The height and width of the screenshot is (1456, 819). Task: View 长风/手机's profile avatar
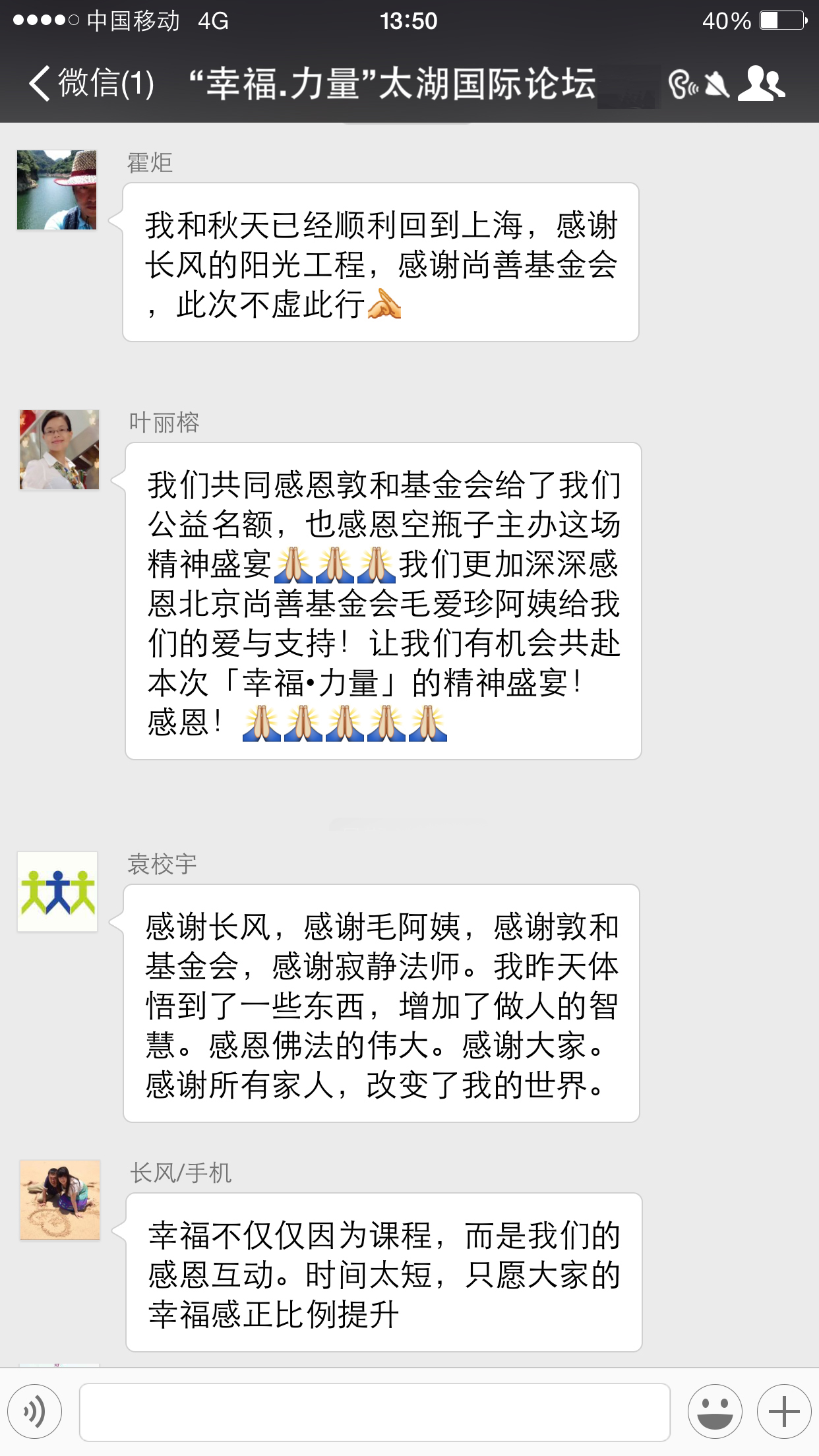point(60,1200)
